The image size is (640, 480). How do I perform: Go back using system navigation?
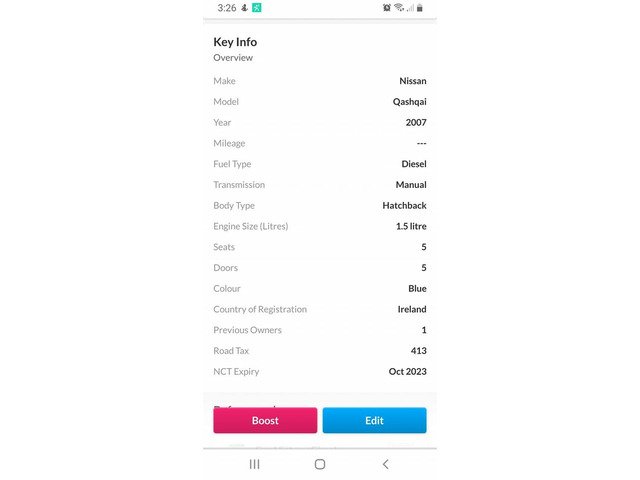[x=385, y=464]
